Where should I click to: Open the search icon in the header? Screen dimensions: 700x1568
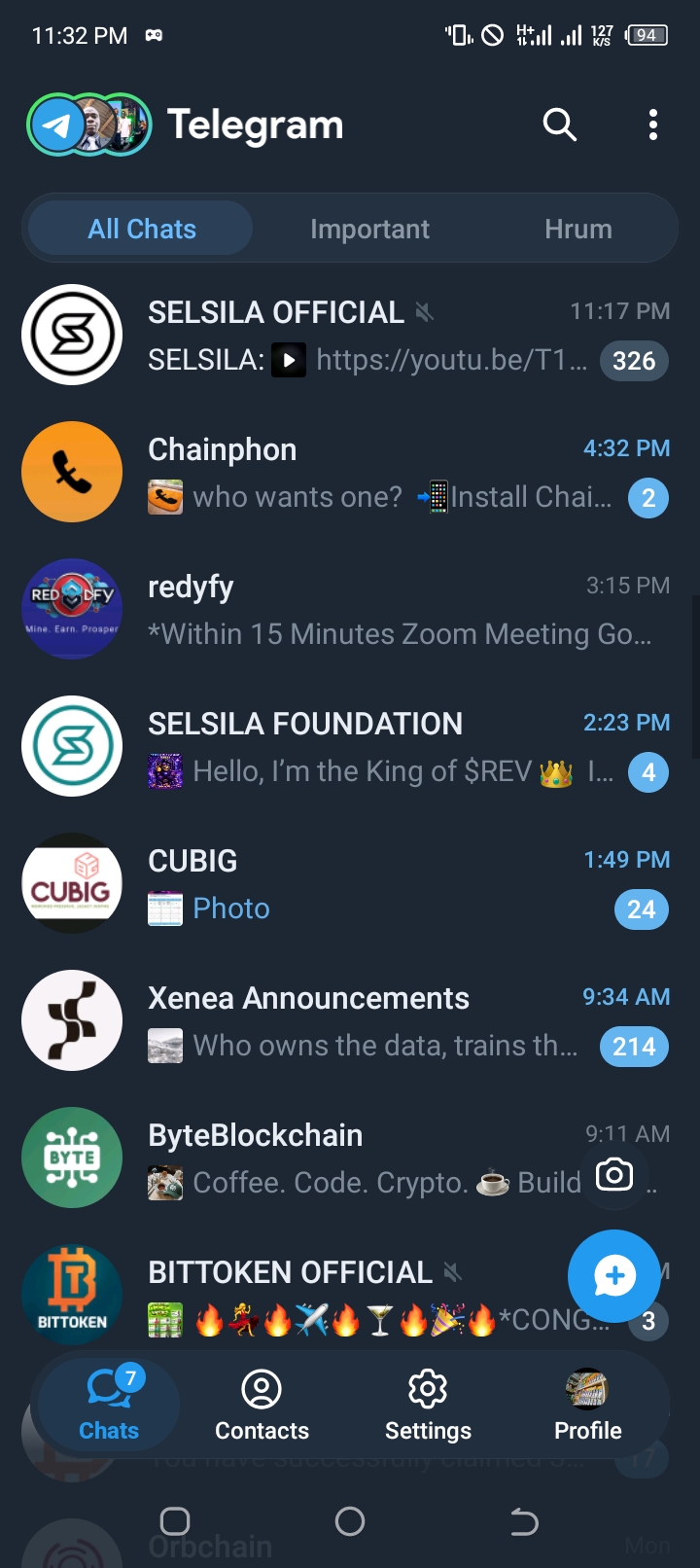click(560, 125)
